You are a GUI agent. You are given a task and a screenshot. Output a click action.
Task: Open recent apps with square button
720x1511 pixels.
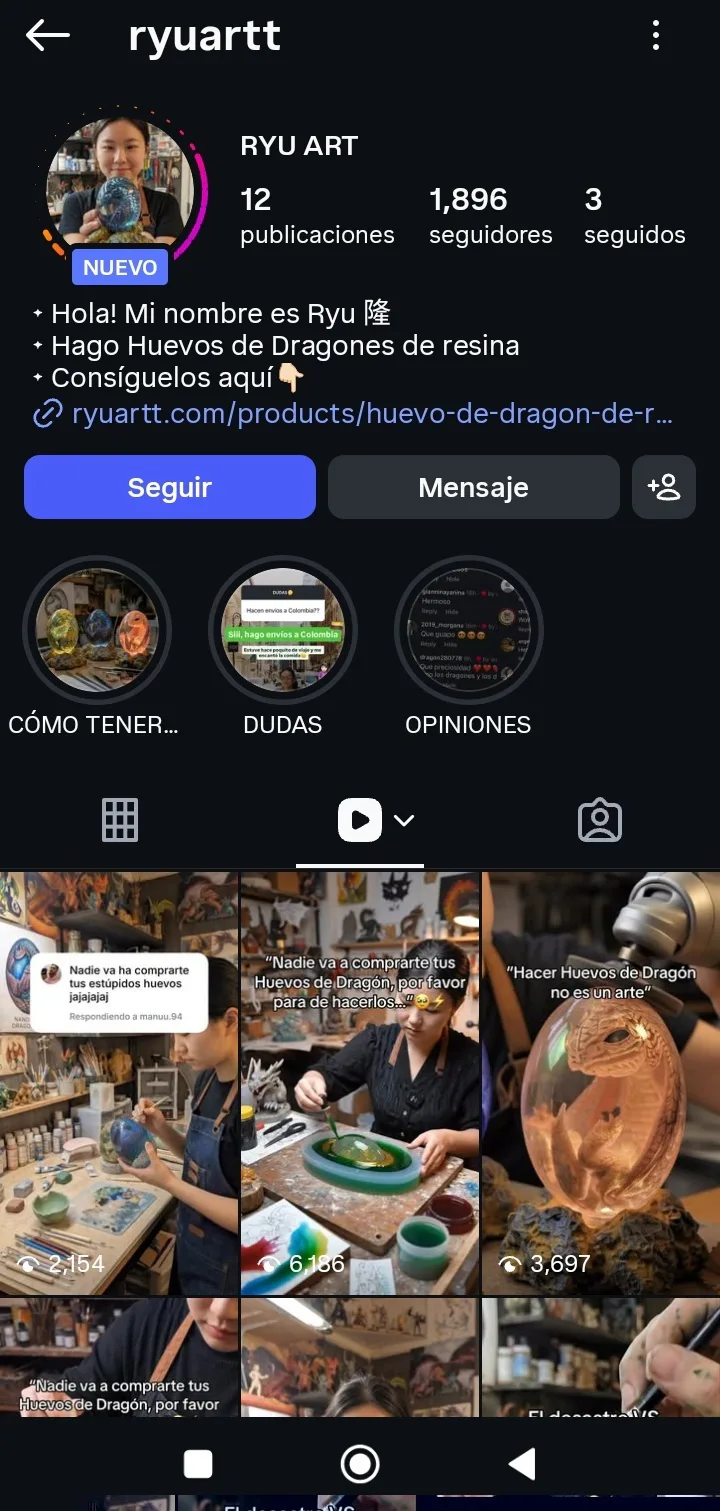(198, 1464)
